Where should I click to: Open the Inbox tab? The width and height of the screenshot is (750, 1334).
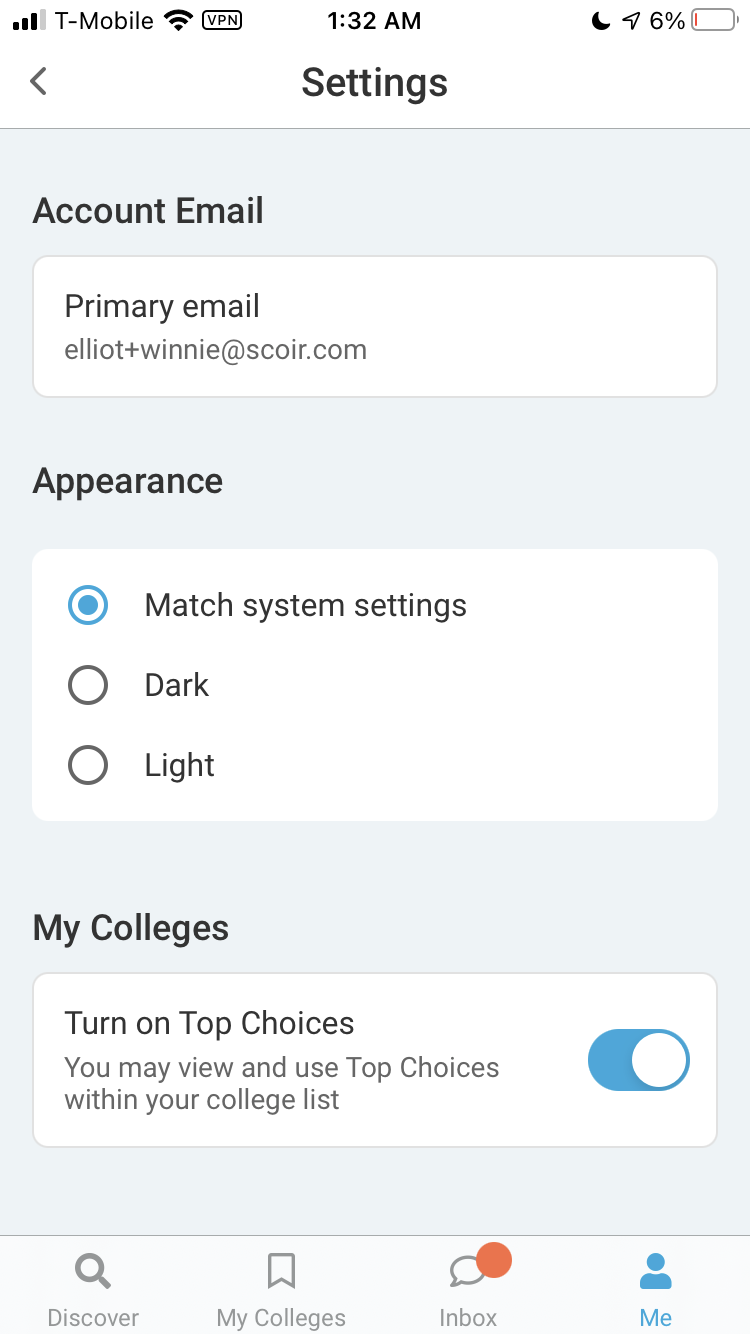468,1290
